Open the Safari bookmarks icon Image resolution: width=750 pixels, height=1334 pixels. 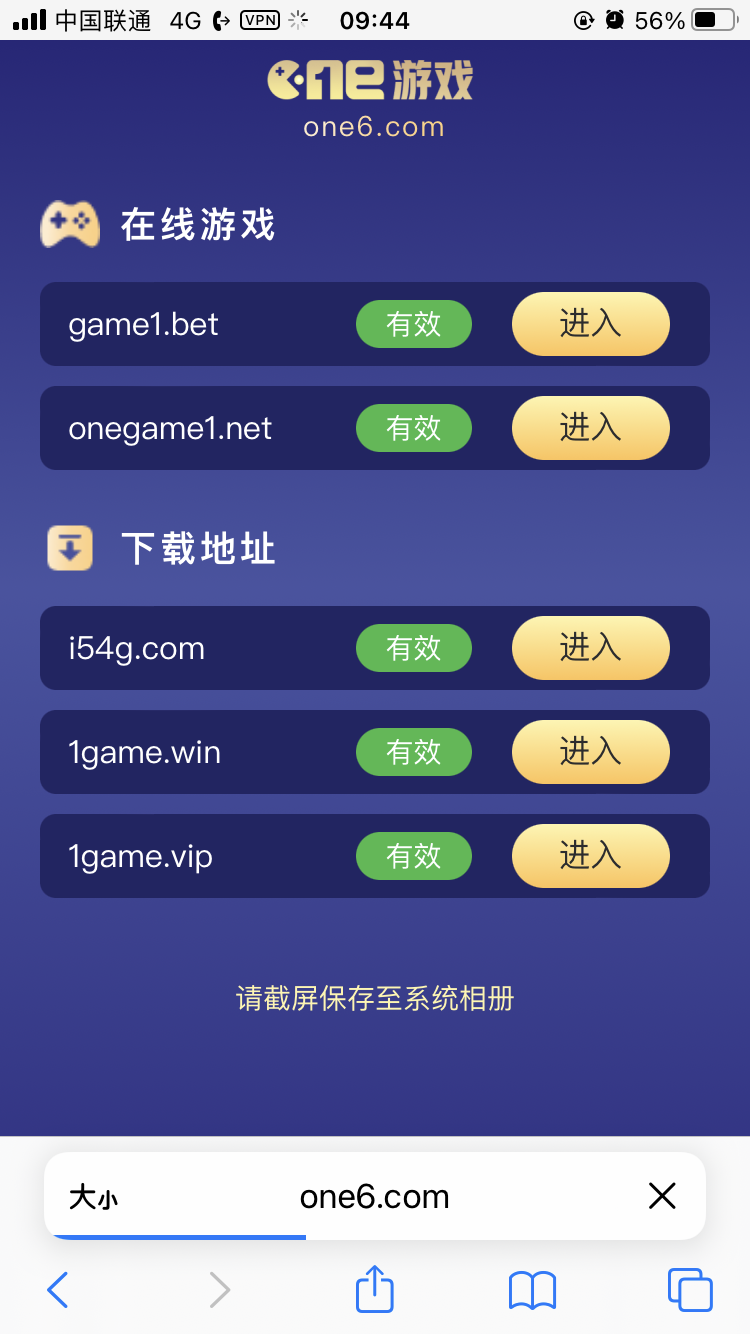point(531,1290)
